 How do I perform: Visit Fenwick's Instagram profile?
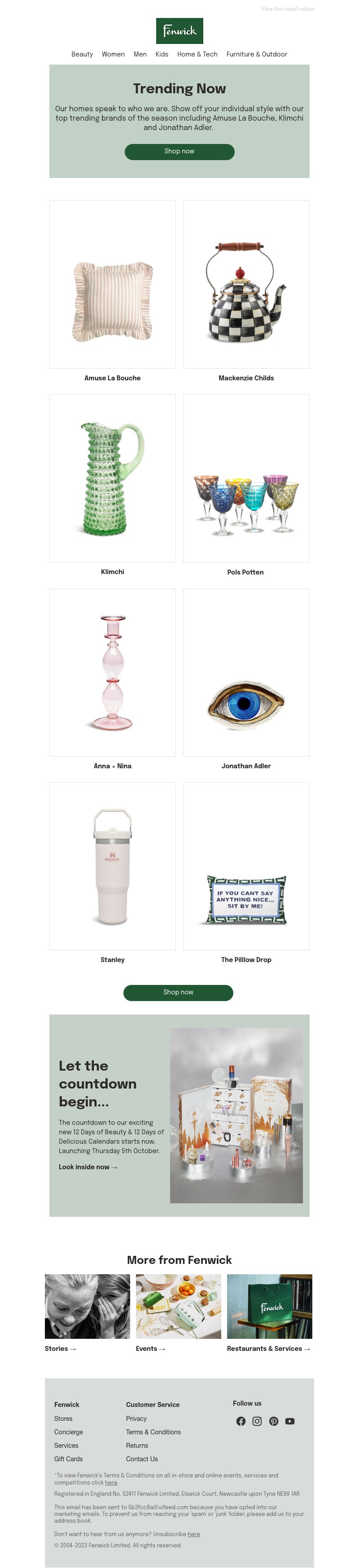point(257,1421)
